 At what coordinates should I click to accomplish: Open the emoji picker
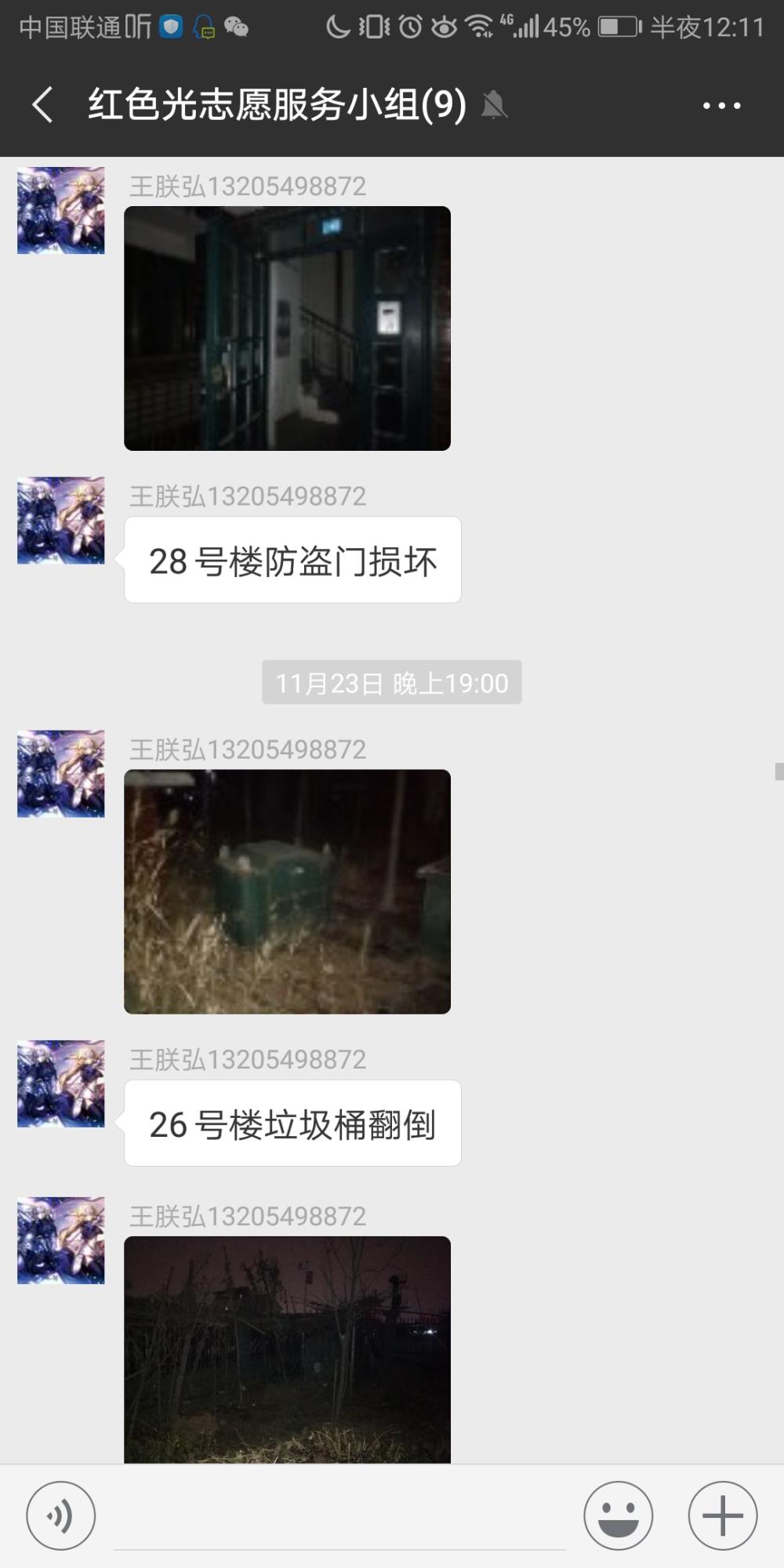click(618, 1515)
